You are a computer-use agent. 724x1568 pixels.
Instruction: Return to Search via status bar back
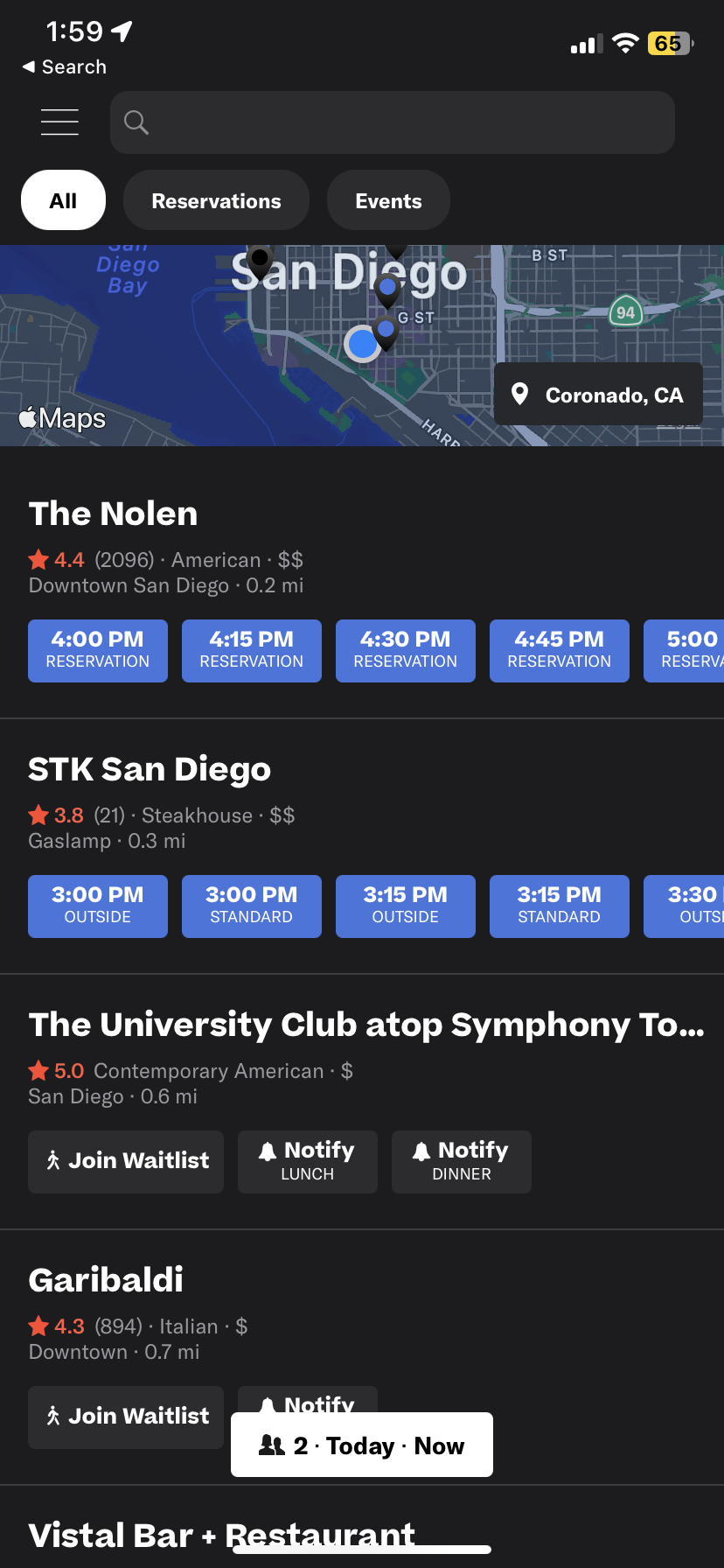pyautogui.click(x=64, y=66)
